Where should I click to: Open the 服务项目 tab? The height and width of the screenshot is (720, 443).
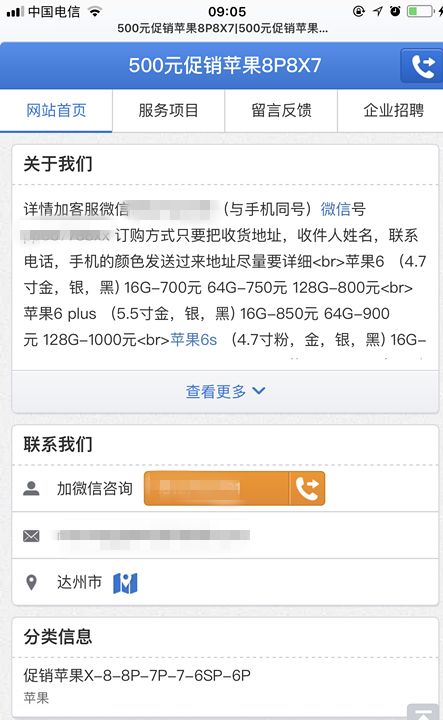pyautogui.click(x=168, y=111)
